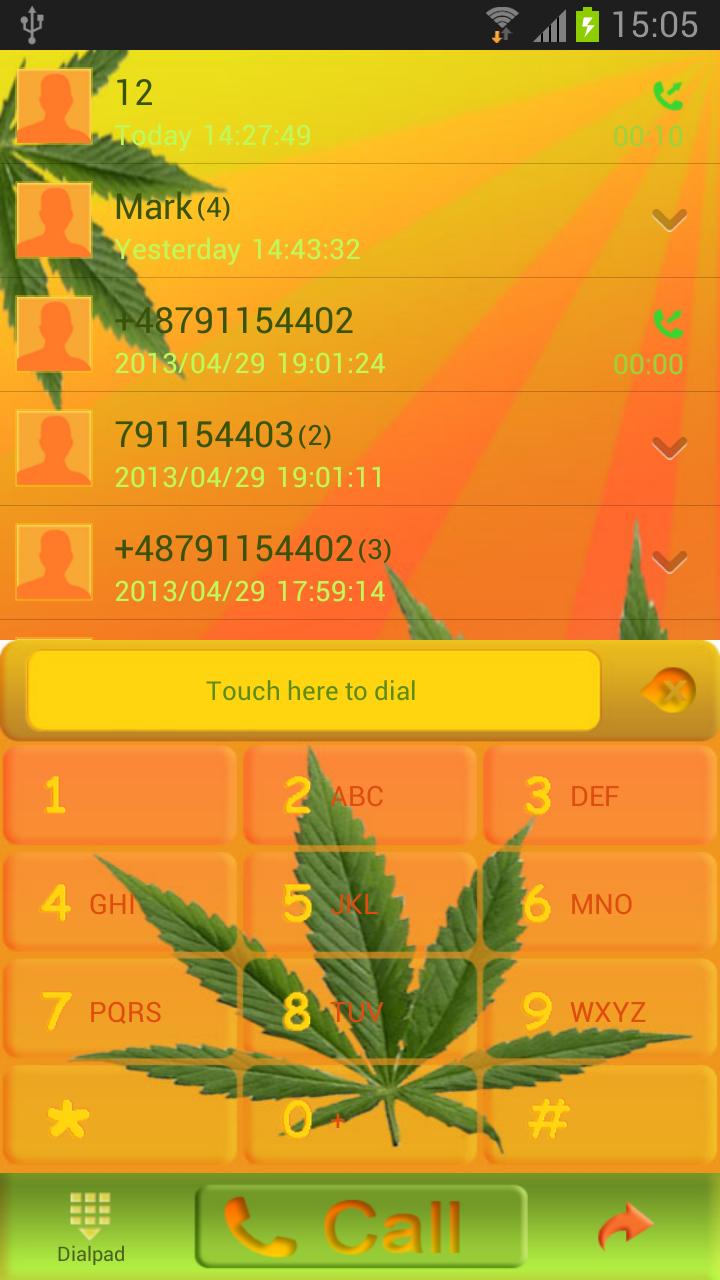
Task: Tap Mark's contact avatar
Action: click(x=53, y=220)
